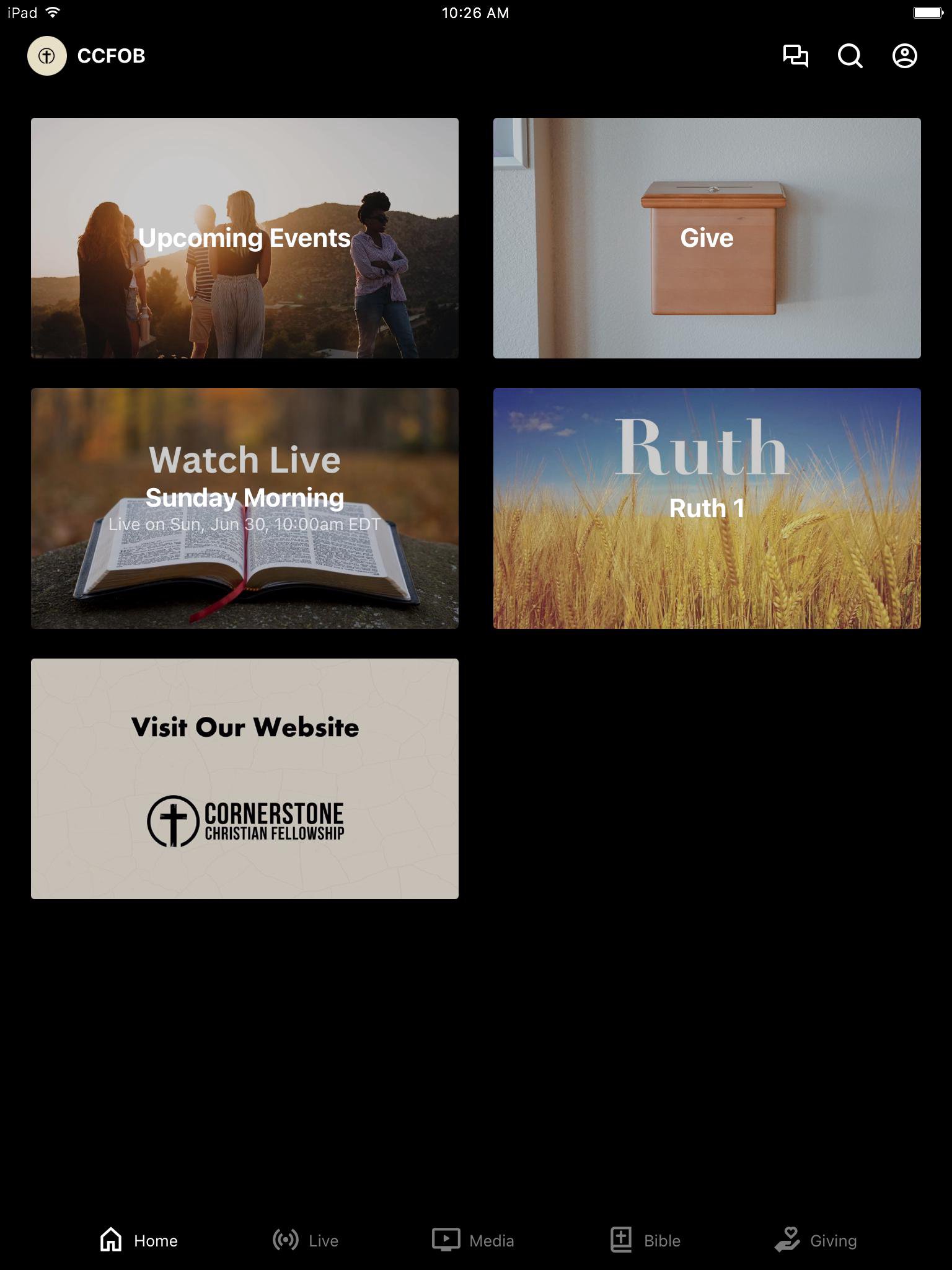Switch to the Live tab
The image size is (952, 1270).
point(306,1240)
